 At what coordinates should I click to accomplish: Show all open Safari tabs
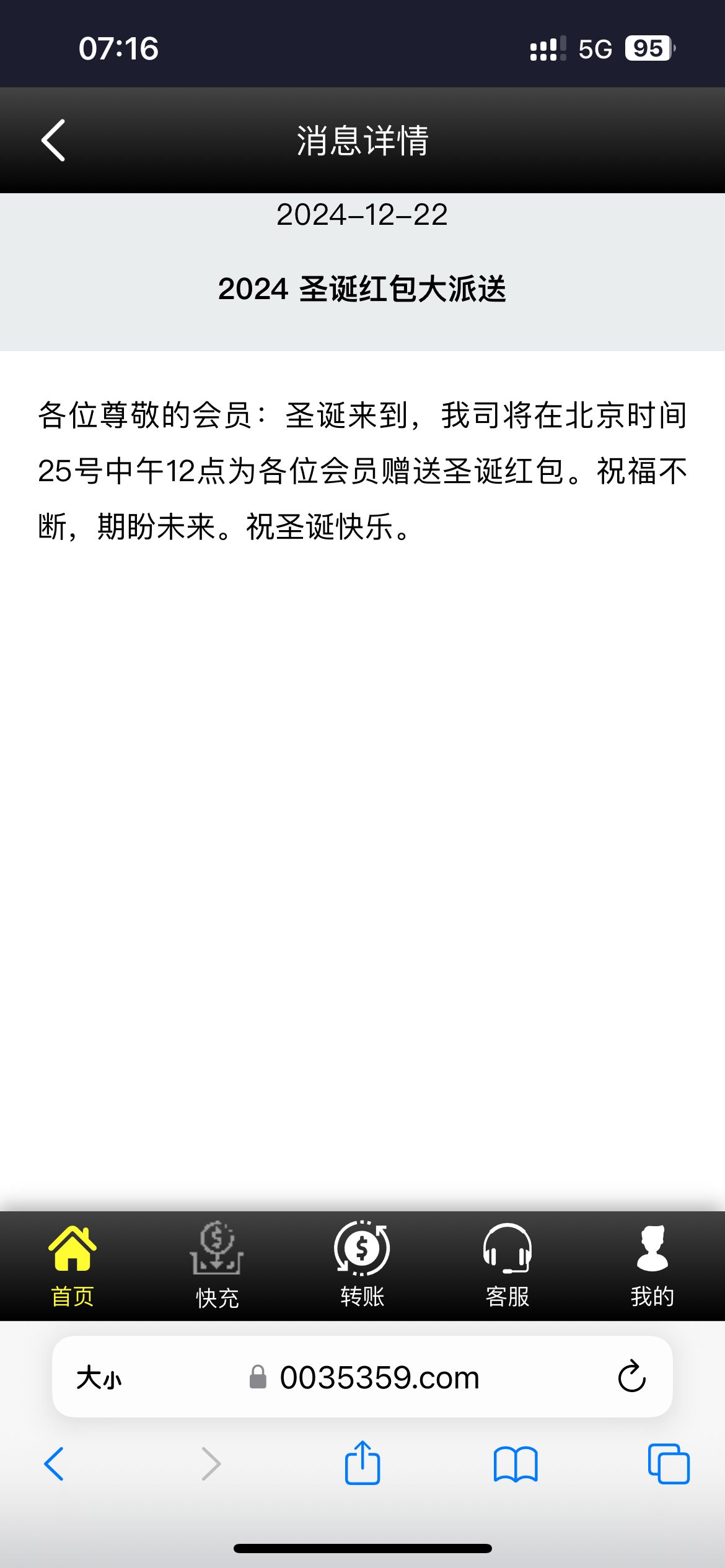pos(669,1464)
